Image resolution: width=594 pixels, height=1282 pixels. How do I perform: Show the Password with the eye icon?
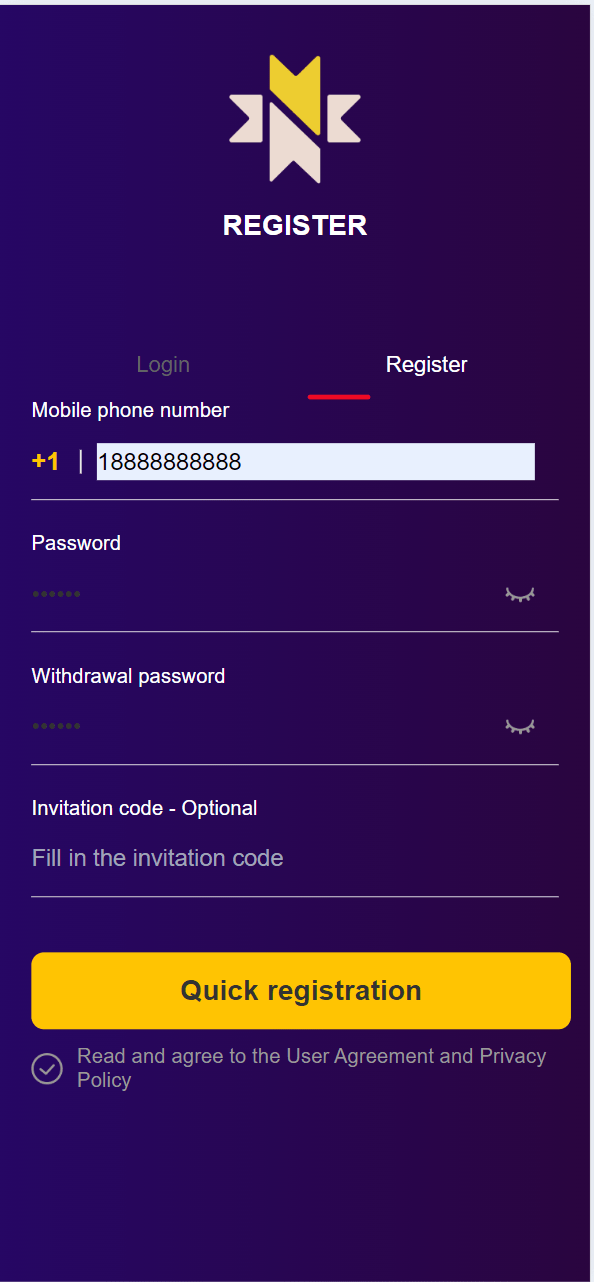520,594
